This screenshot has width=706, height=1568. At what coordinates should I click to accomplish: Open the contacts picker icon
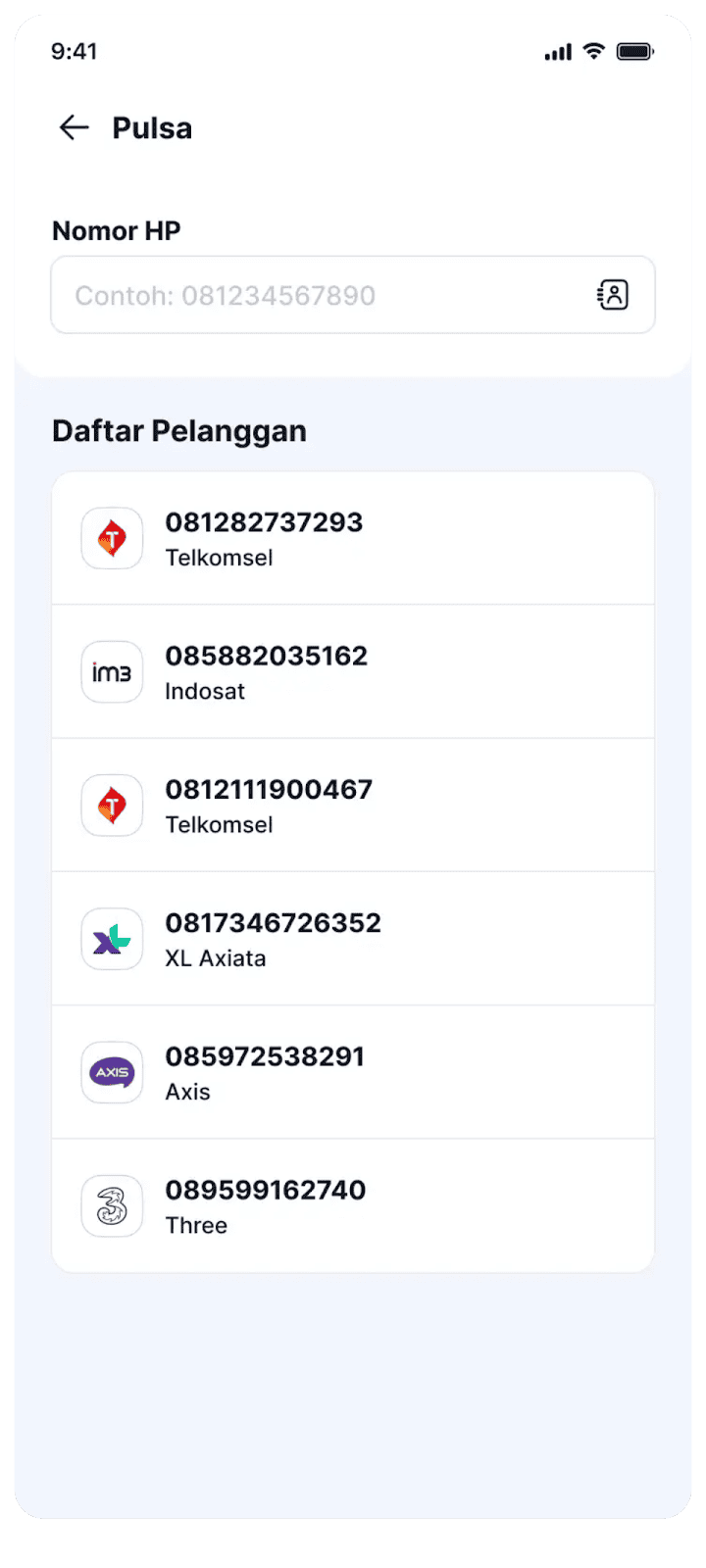613,295
